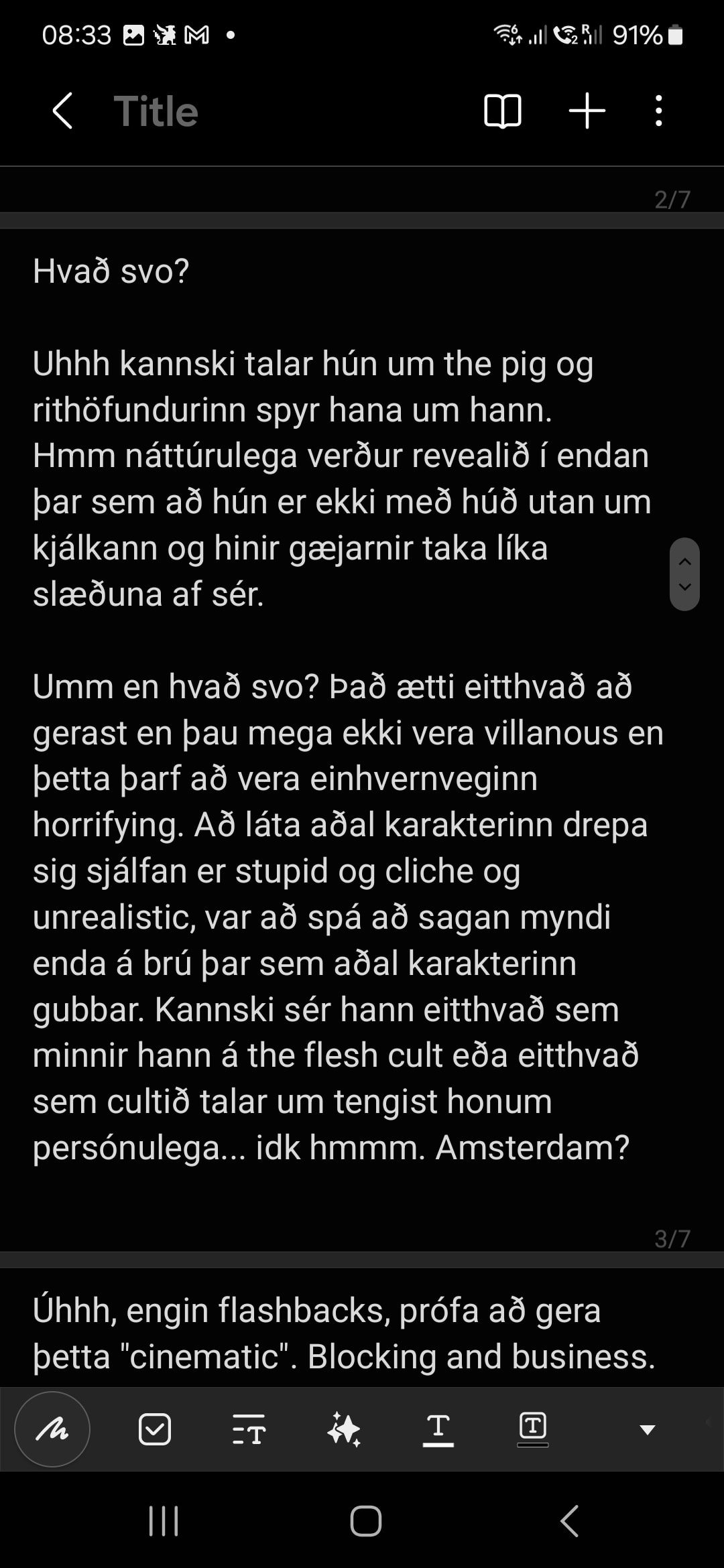Open the plus attach menu
The width and height of the screenshot is (724, 1568).
click(x=587, y=111)
